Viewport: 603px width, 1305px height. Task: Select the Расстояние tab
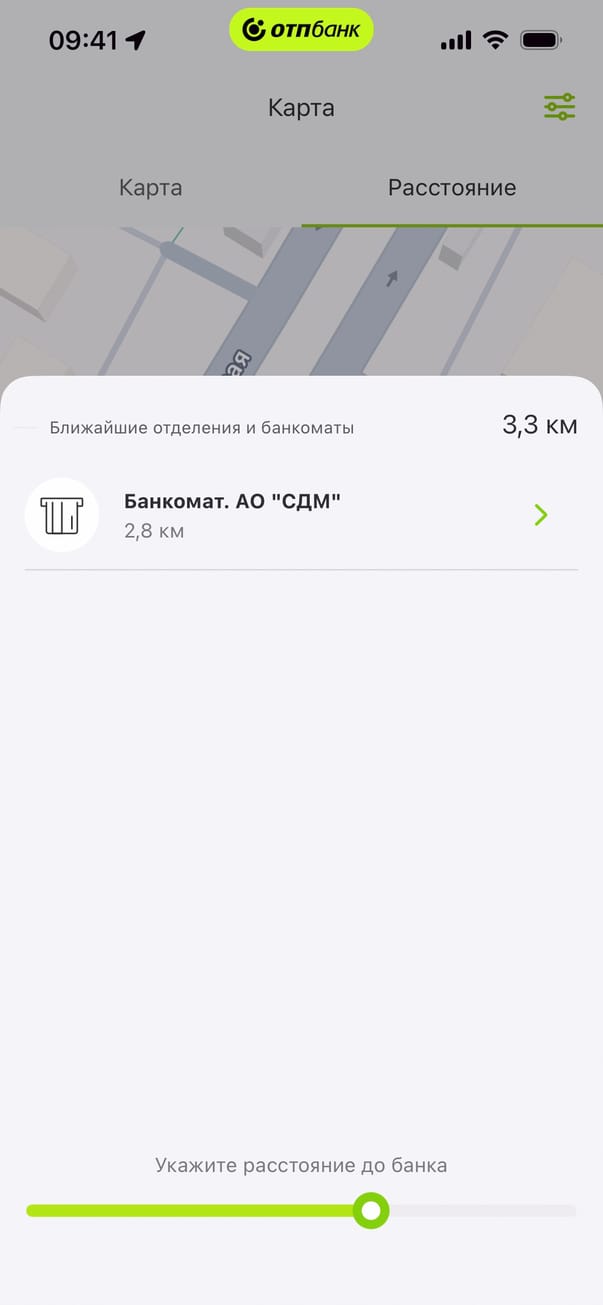click(x=452, y=188)
